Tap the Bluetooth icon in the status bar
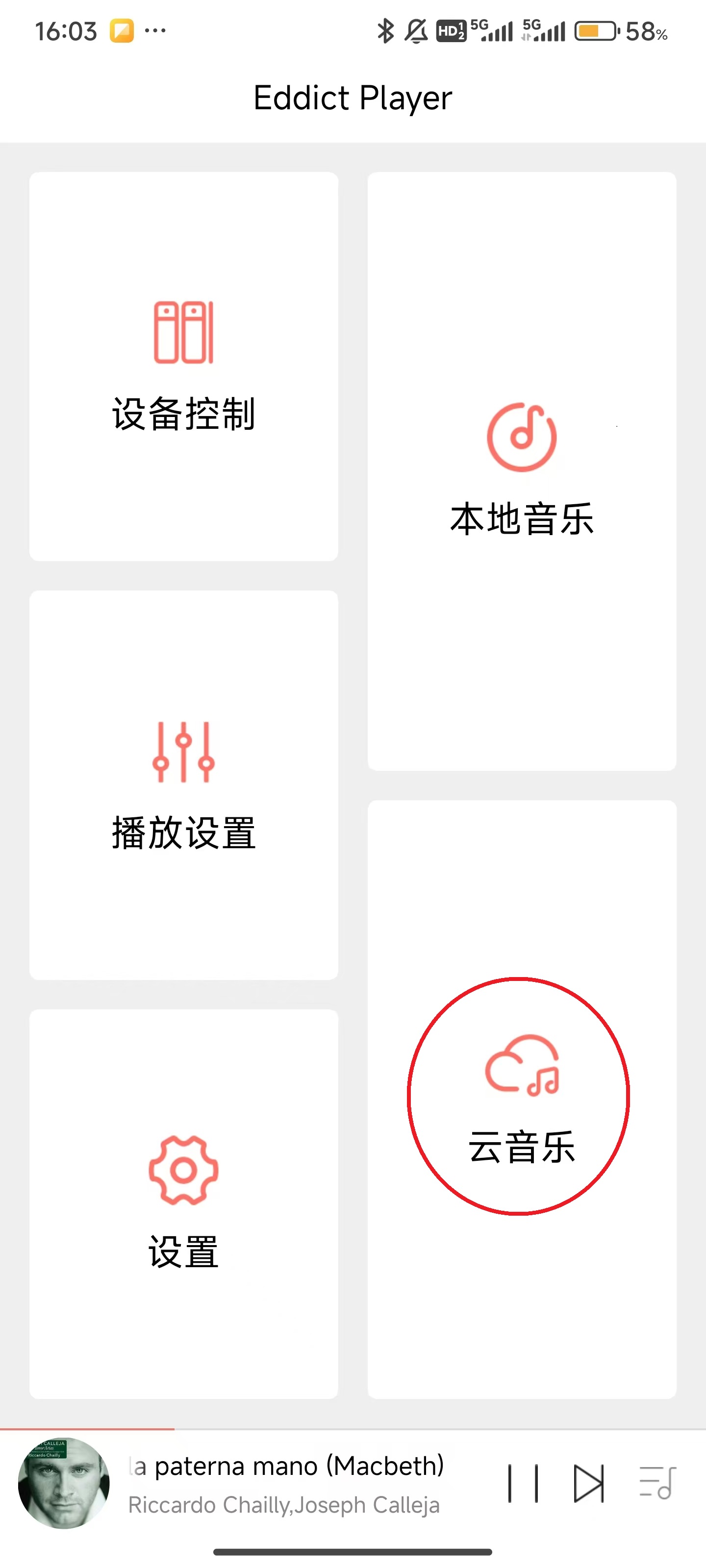Viewport: 706px width, 1568px height. [x=384, y=30]
